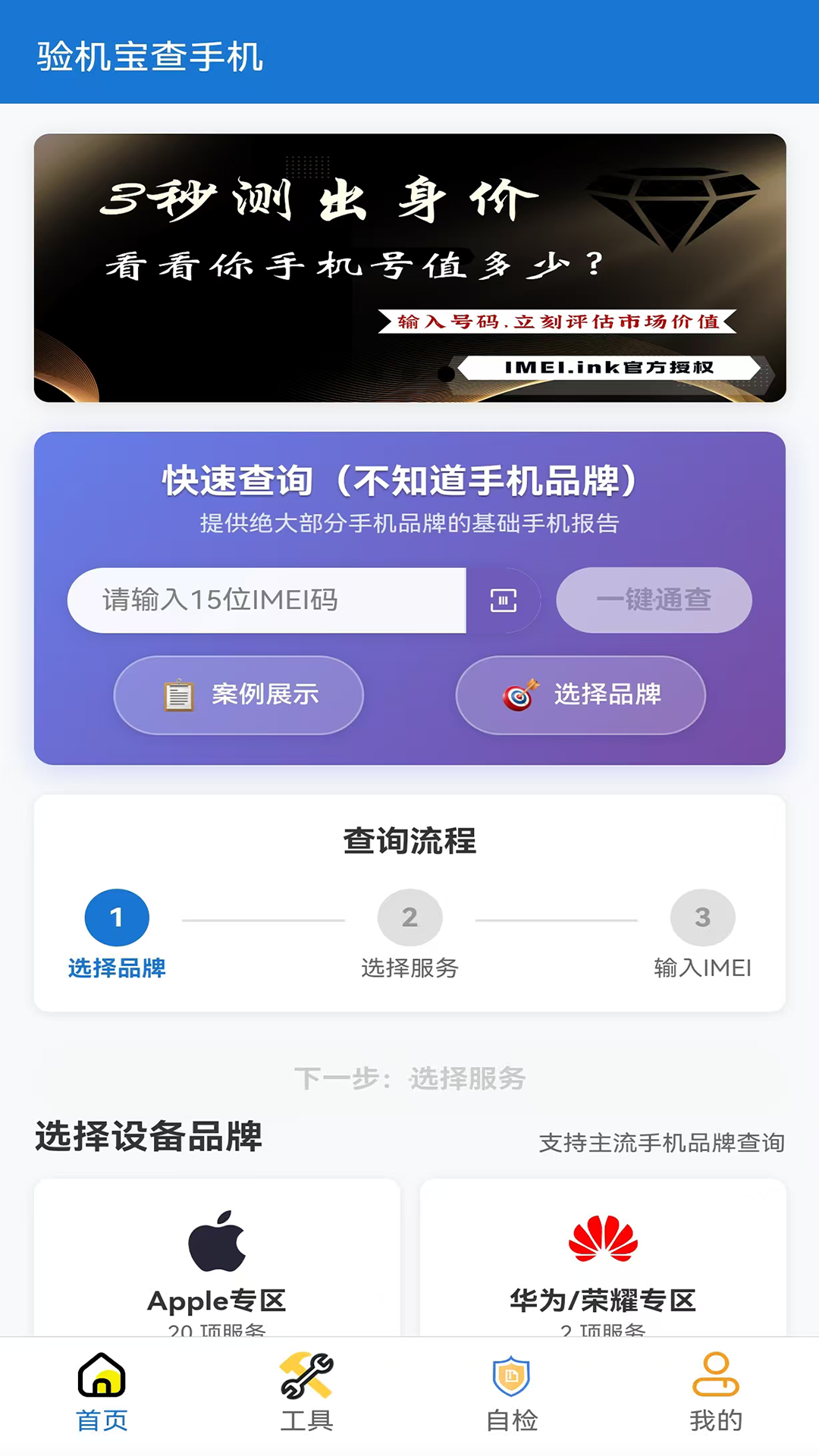Click the IMEI code input field
Screen dimensions: 819x1456
pos(268,601)
